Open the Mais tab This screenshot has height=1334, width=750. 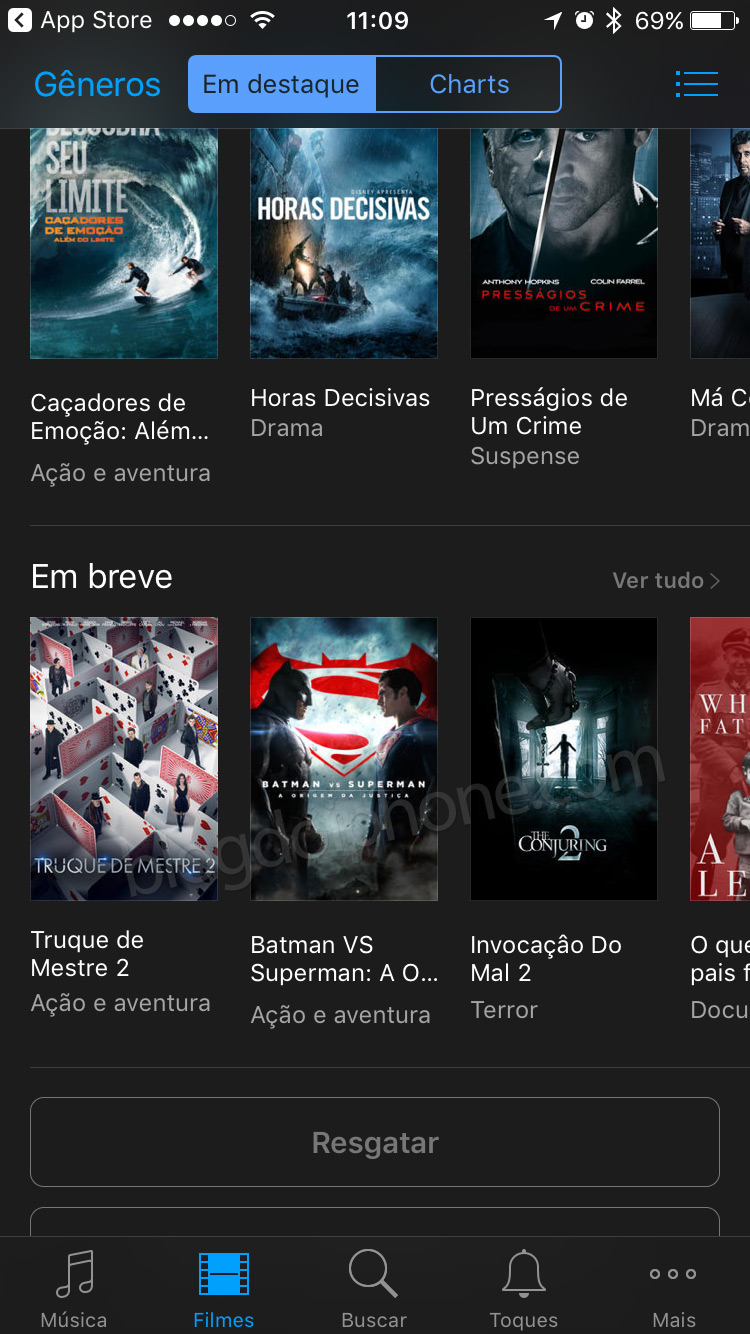pos(674,1289)
